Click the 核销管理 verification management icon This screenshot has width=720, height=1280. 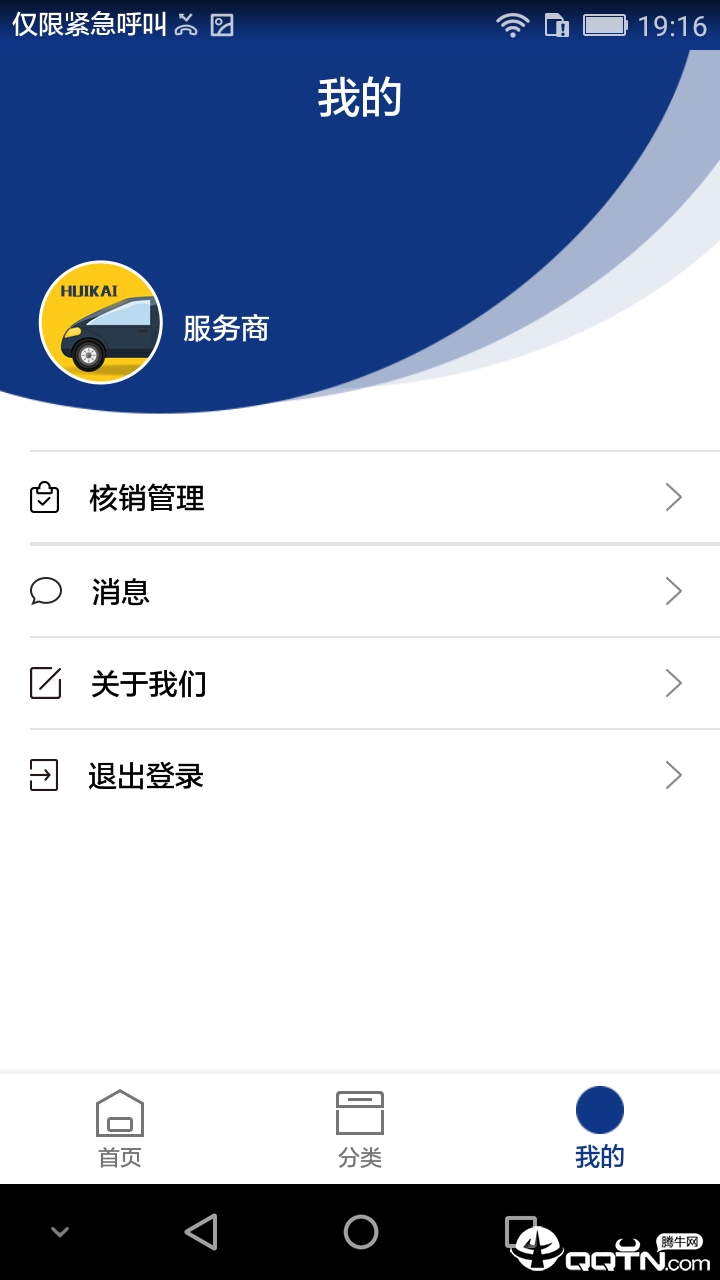(x=43, y=497)
